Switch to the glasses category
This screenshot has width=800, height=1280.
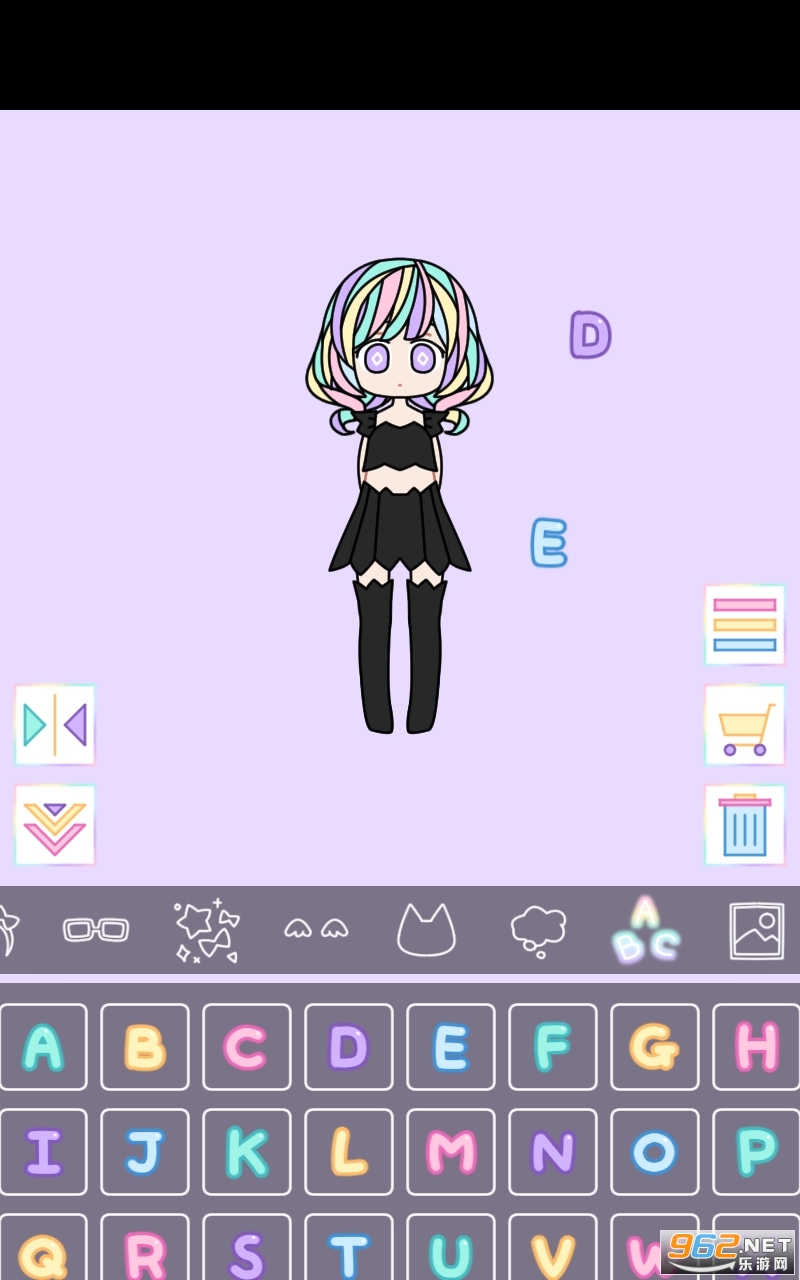pyautogui.click(x=96, y=930)
